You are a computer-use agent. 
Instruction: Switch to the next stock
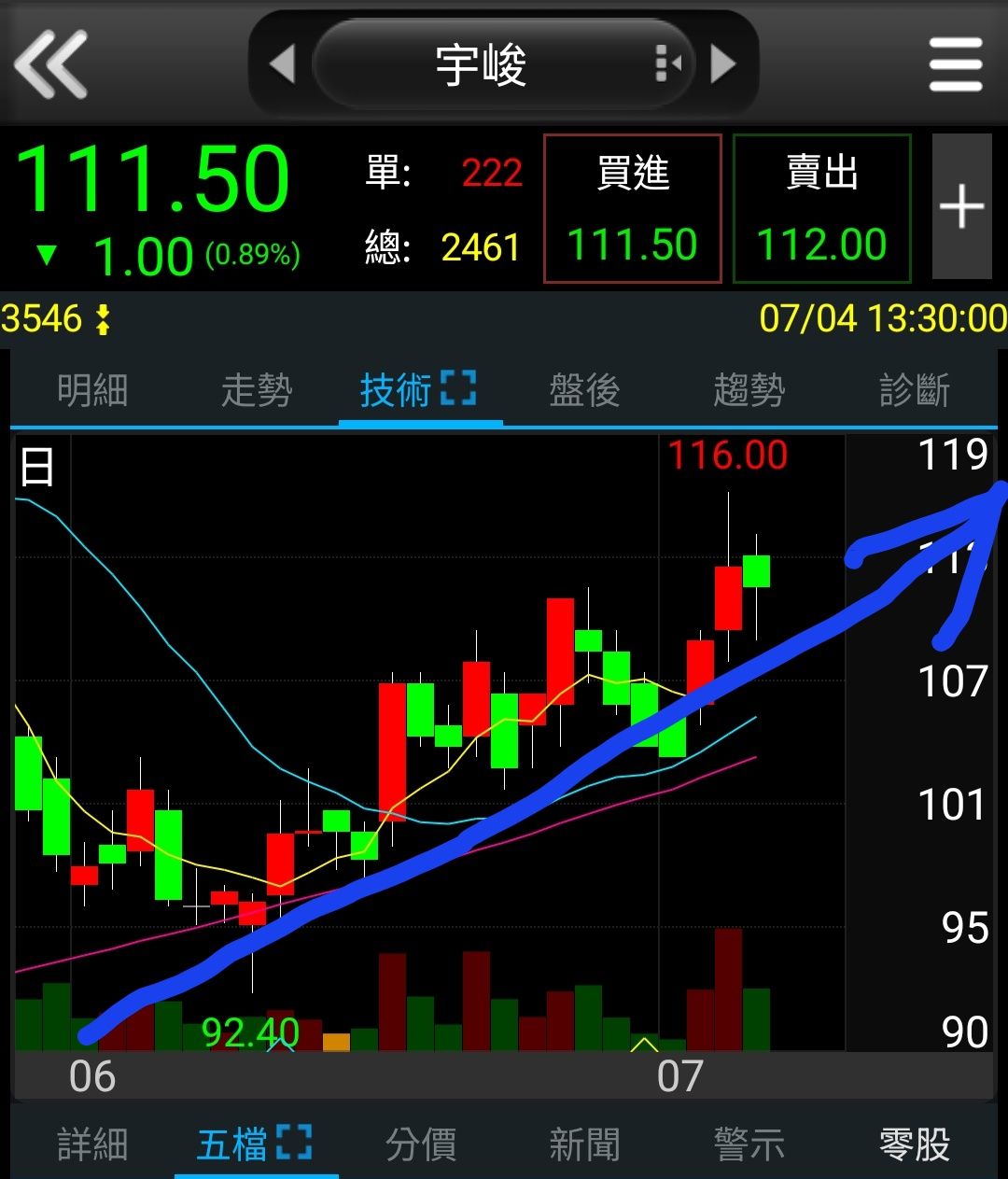point(722,64)
